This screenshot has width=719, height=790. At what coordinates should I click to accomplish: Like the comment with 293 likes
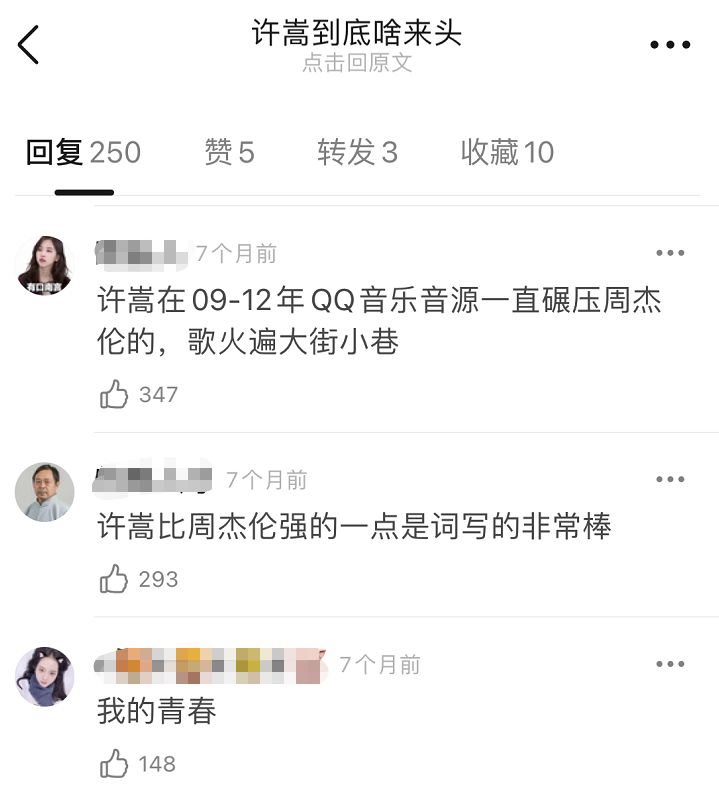point(115,579)
